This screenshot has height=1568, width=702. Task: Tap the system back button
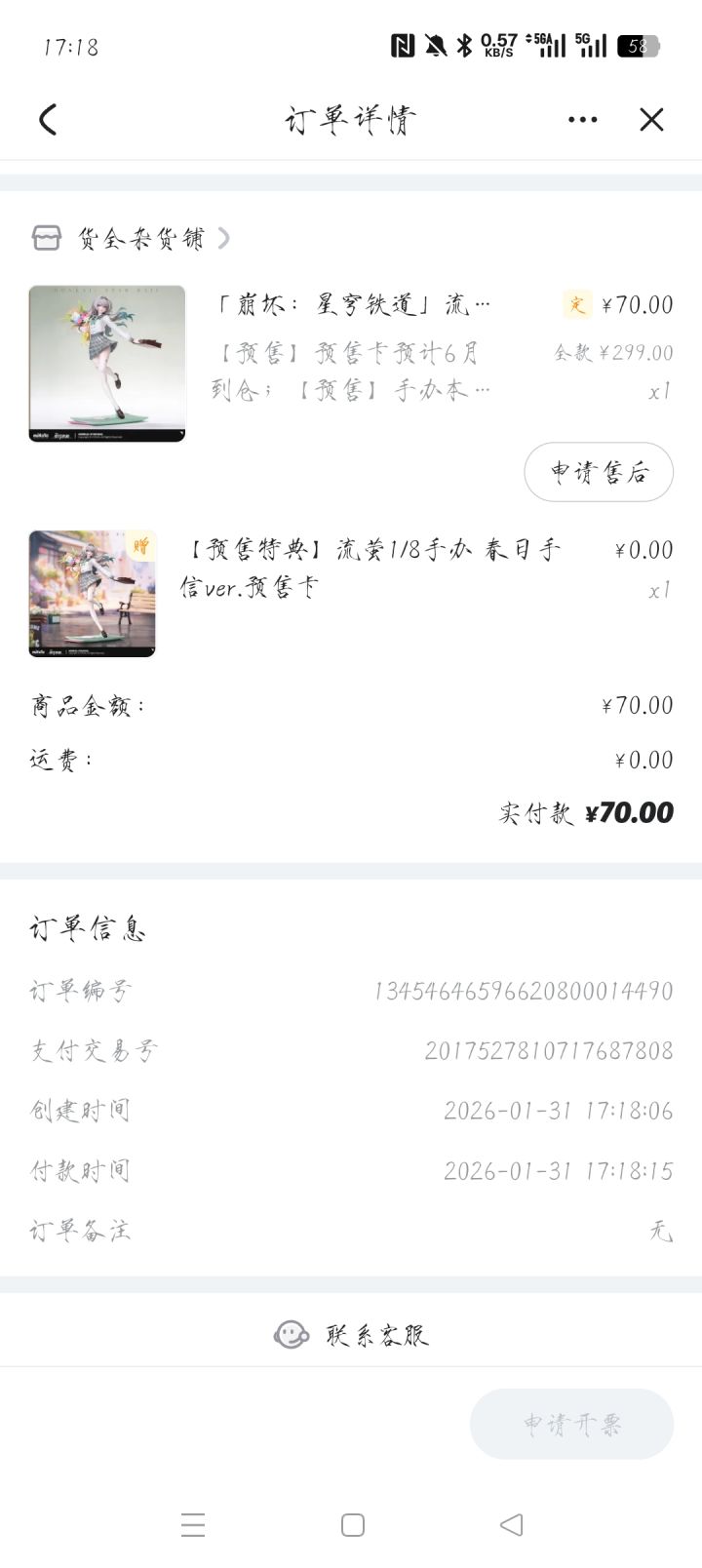[x=511, y=1525]
